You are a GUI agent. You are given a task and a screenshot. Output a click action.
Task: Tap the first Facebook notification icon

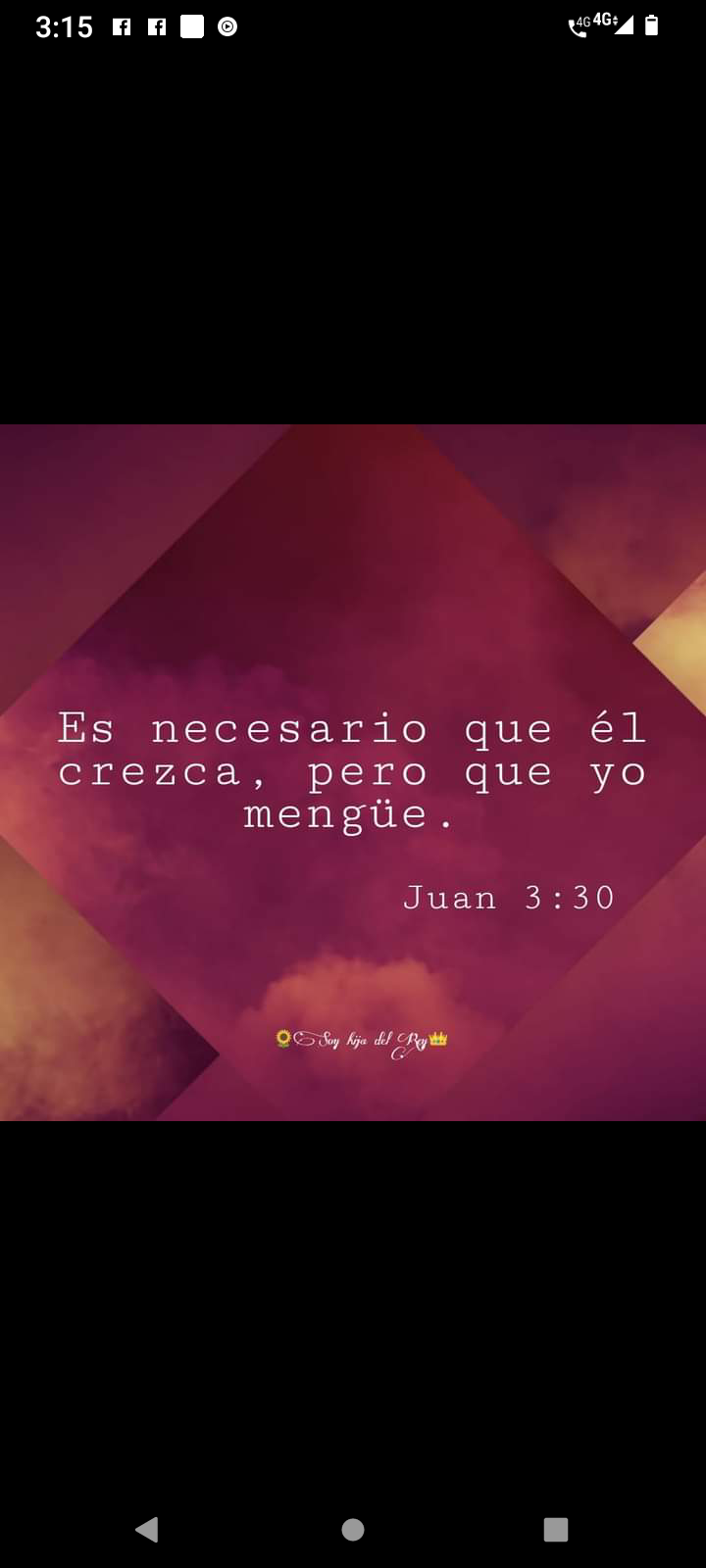tap(122, 26)
